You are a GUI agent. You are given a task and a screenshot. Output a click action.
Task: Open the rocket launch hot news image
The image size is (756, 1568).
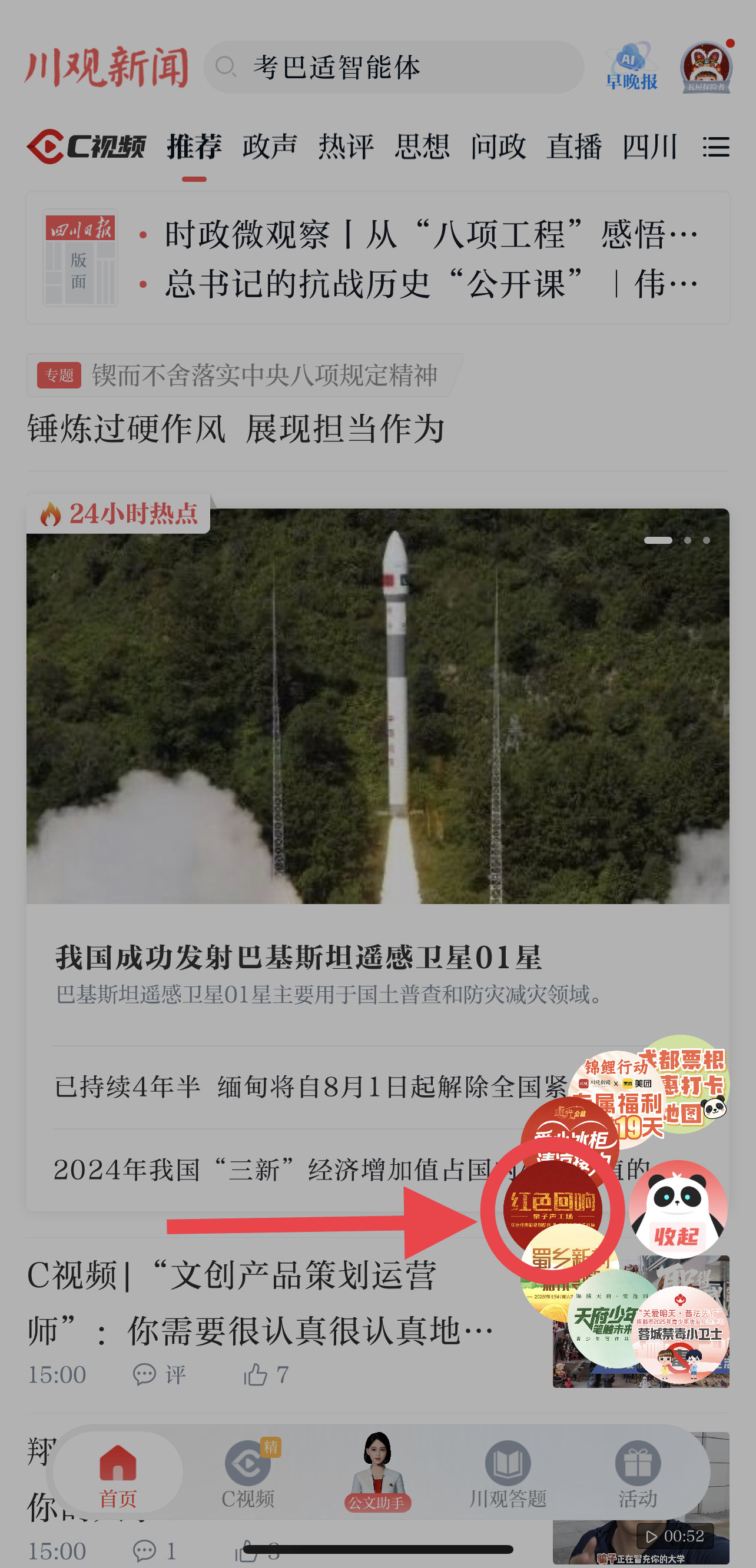[x=377, y=706]
